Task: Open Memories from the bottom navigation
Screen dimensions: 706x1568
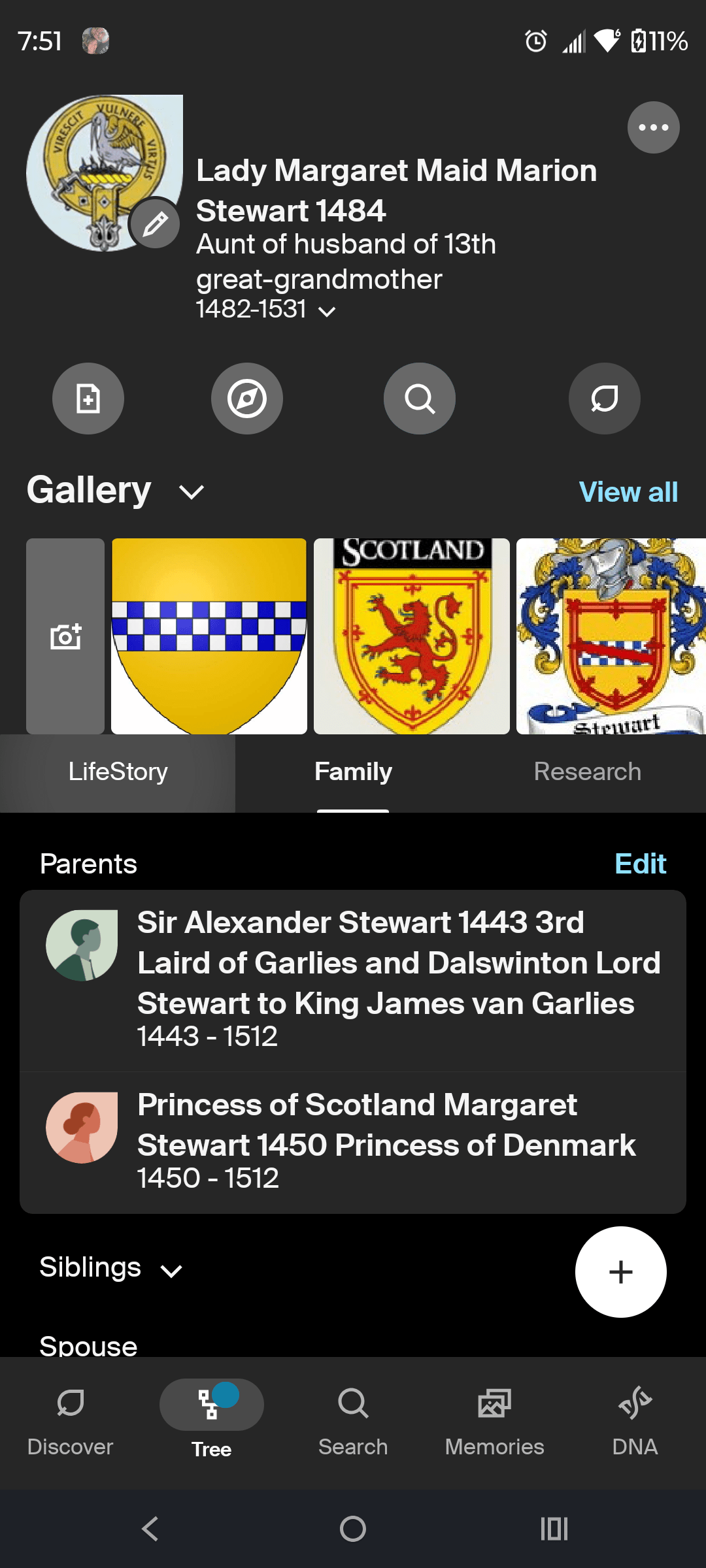Action: [x=494, y=1424]
